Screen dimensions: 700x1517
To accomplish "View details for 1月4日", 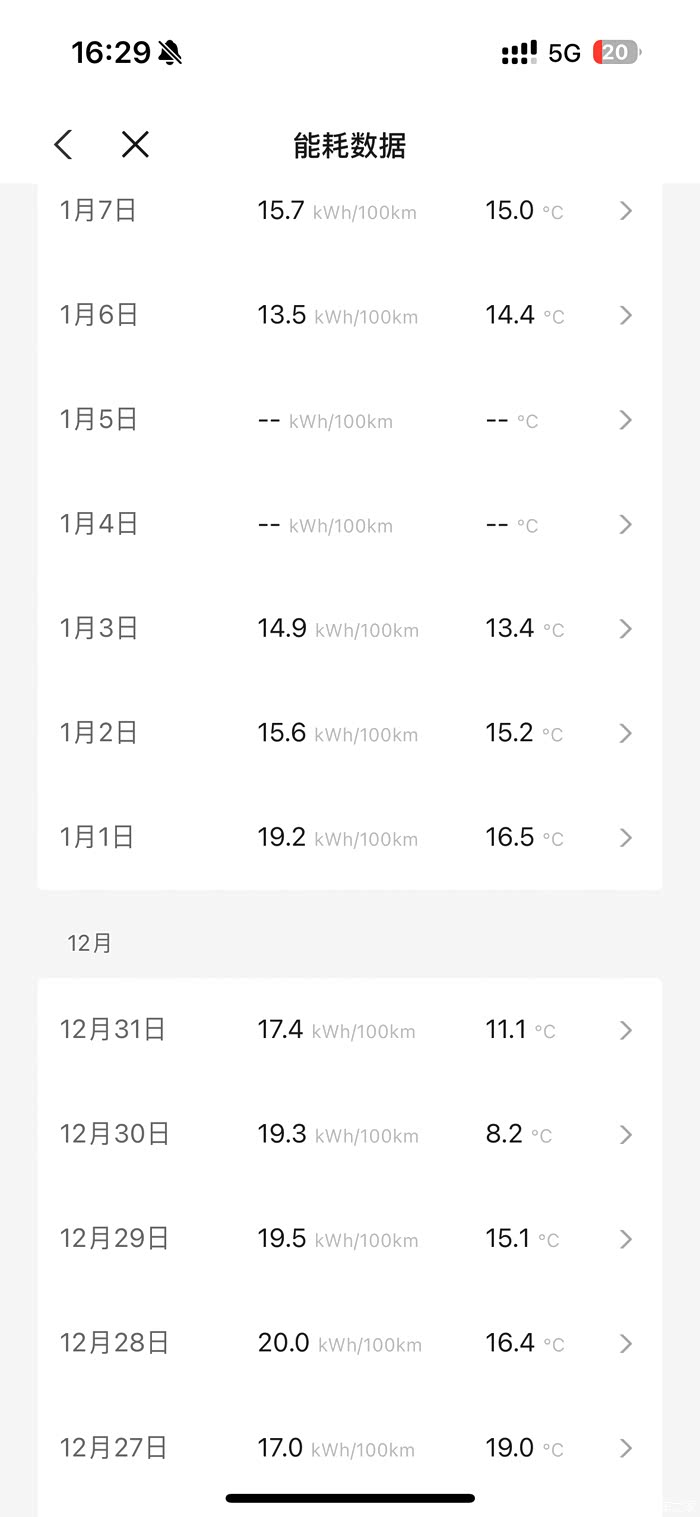I will click(x=350, y=524).
